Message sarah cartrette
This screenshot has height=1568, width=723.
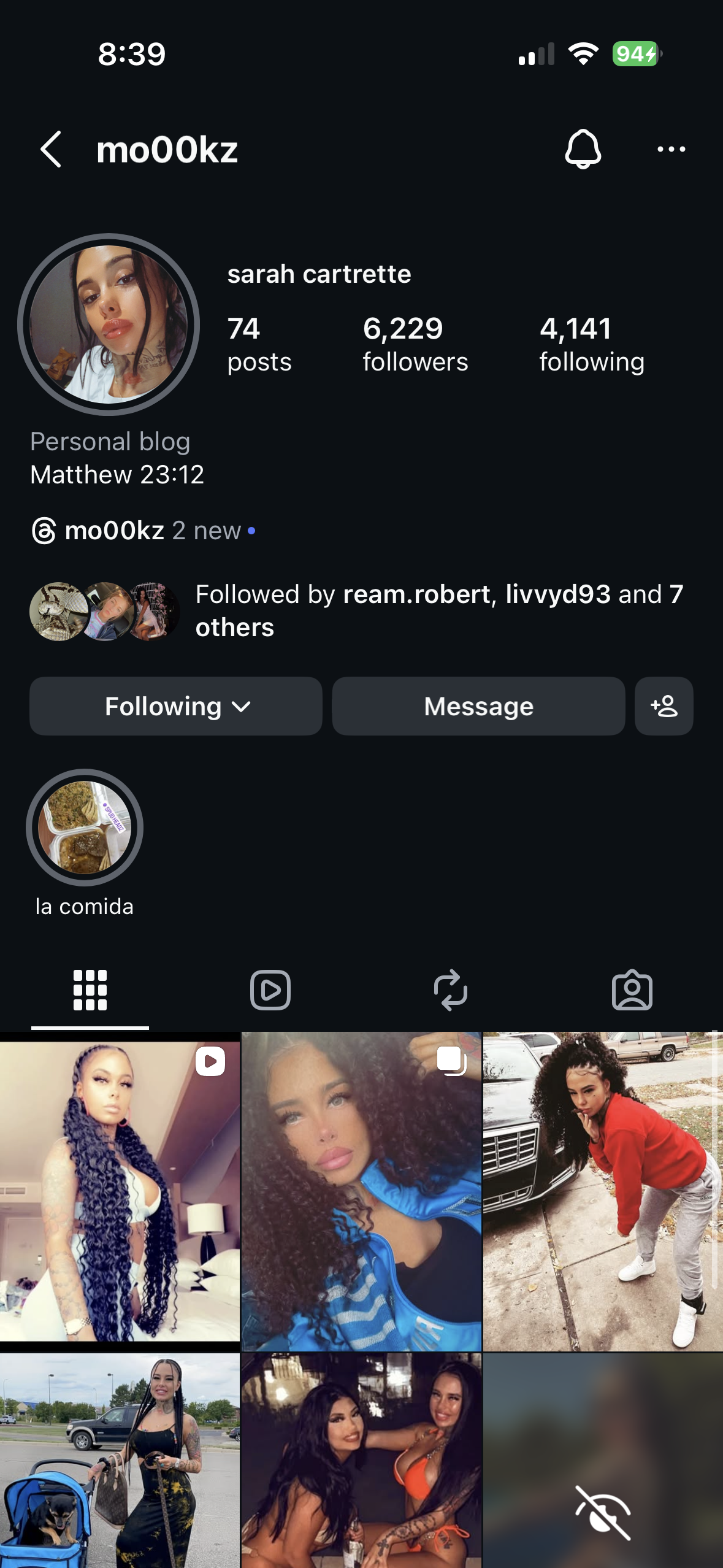(x=478, y=706)
